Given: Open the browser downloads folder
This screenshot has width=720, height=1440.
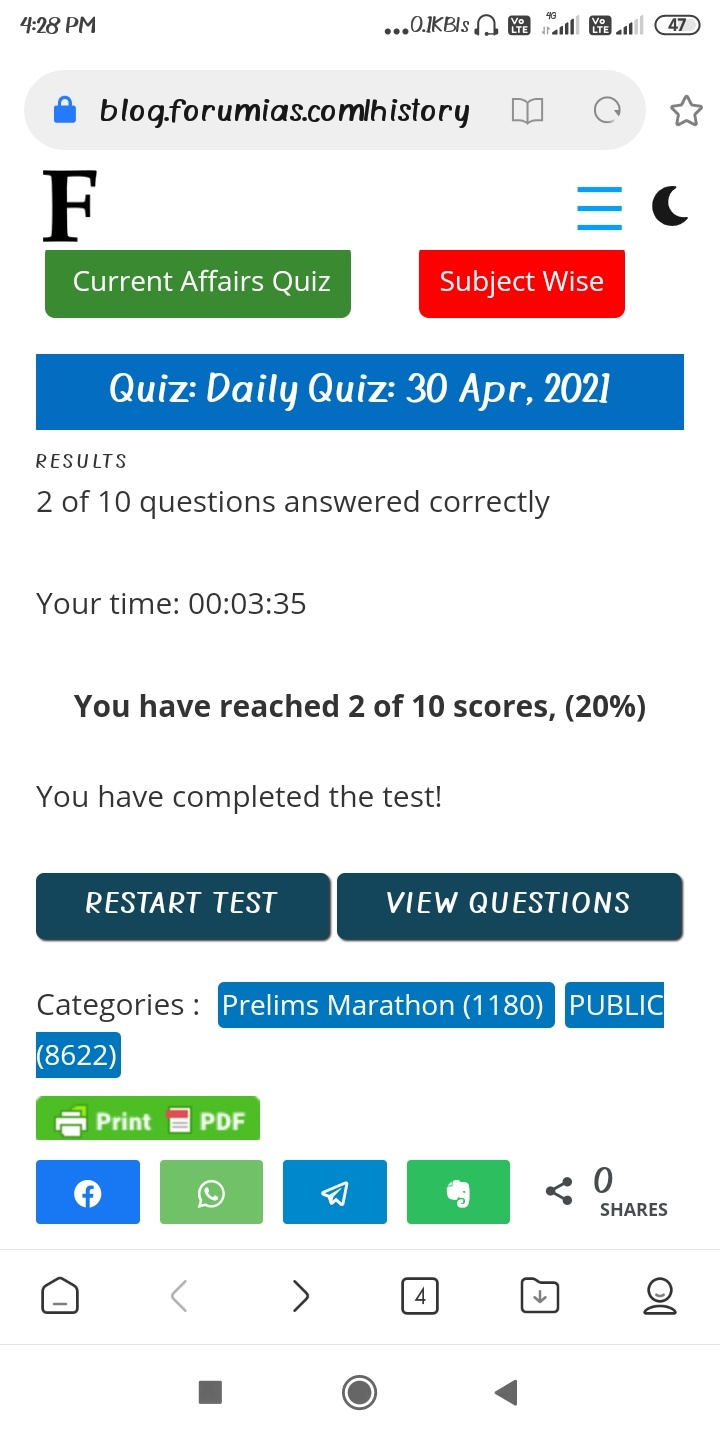Looking at the screenshot, I should (x=540, y=1297).
